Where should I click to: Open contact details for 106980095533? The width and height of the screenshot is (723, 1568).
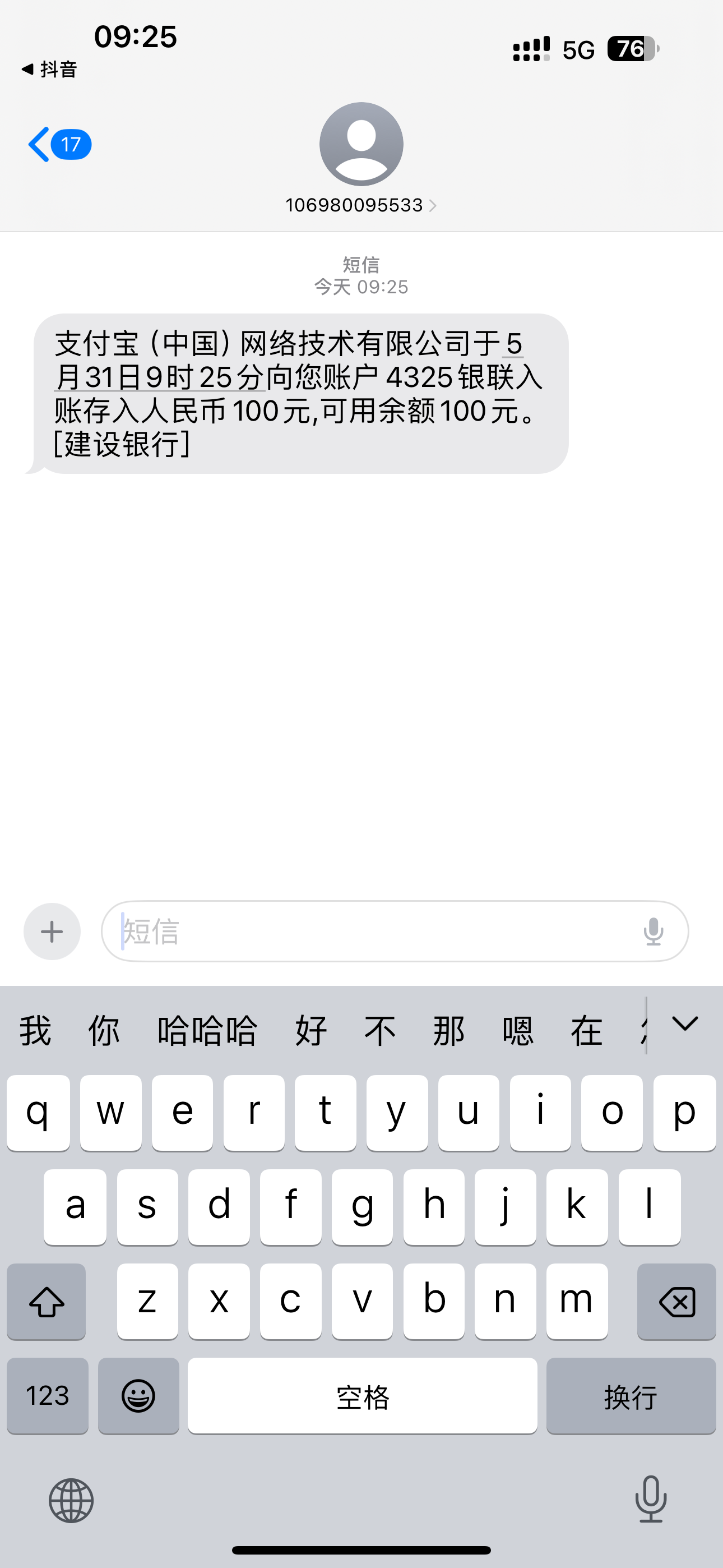[x=361, y=205]
